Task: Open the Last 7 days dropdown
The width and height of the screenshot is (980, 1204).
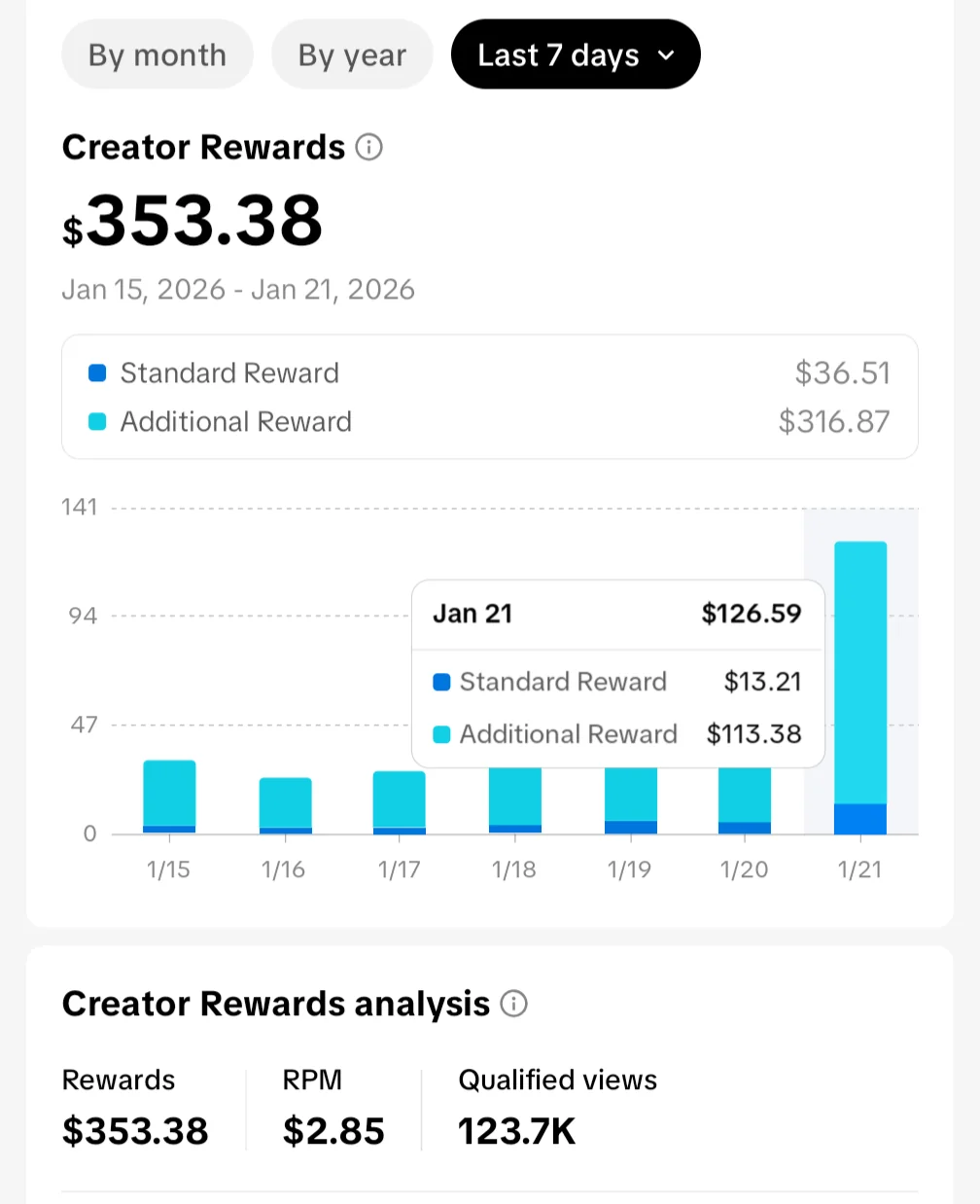Action: [x=576, y=55]
